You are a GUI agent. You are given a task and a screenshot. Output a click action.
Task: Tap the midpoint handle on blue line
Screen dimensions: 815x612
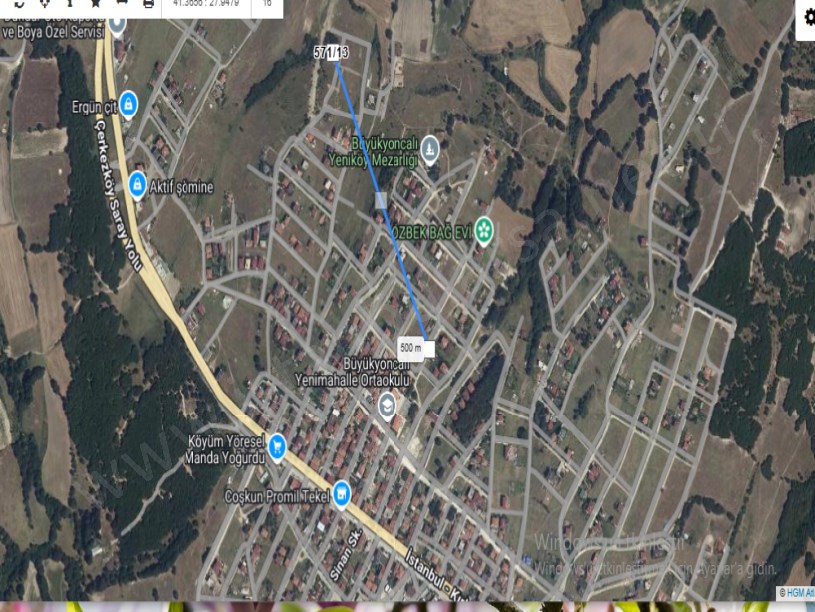click(x=380, y=201)
